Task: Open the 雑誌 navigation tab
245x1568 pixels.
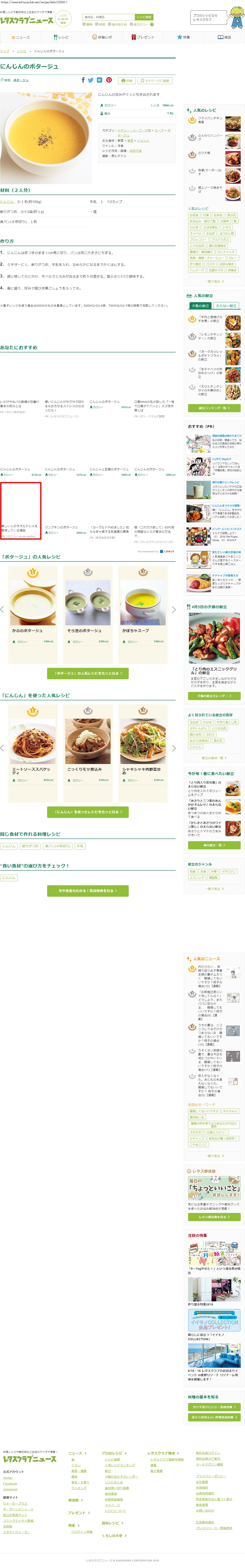Action: pyautogui.click(x=224, y=37)
